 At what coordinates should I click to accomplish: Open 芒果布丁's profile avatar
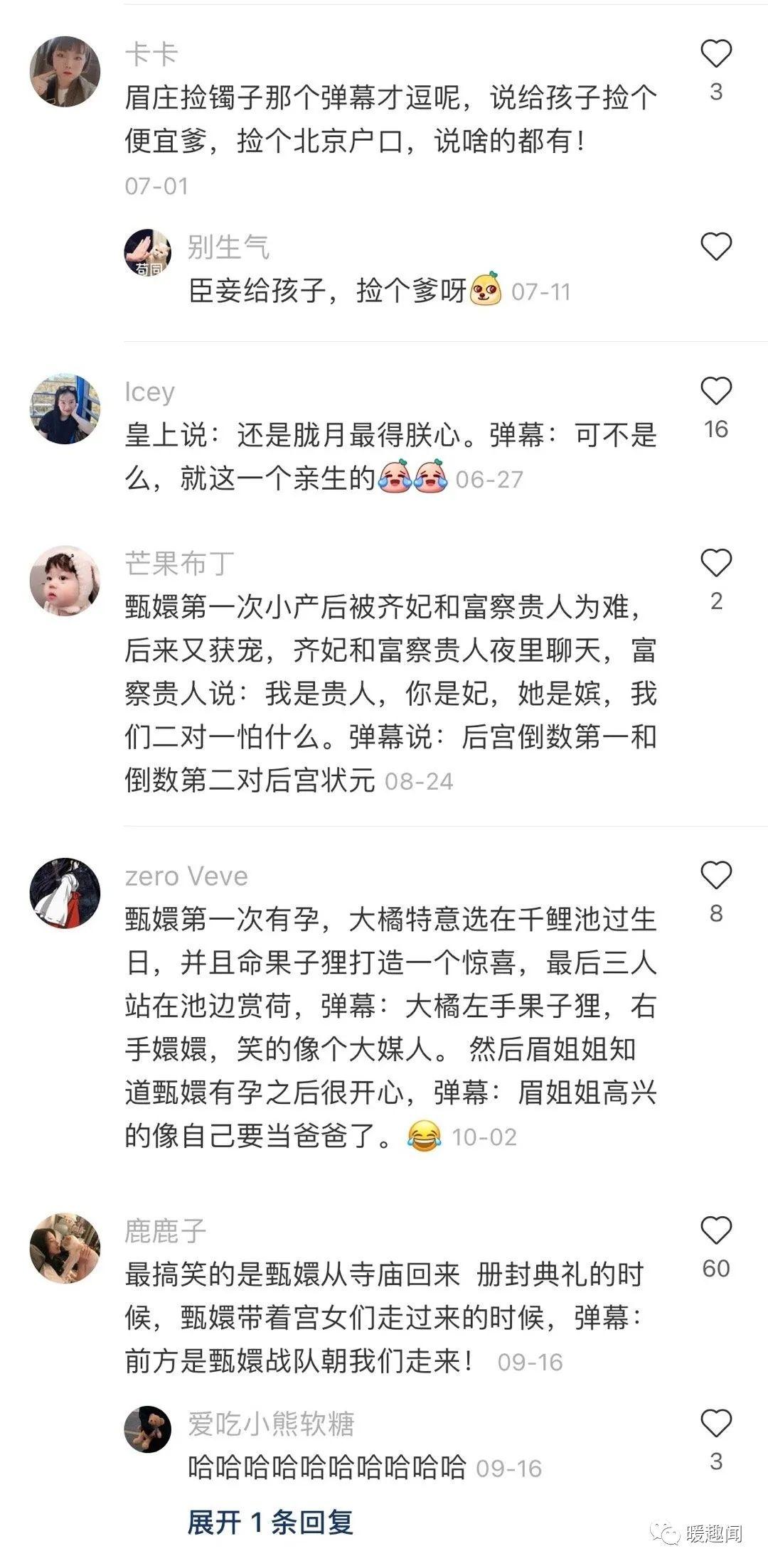coord(65,581)
